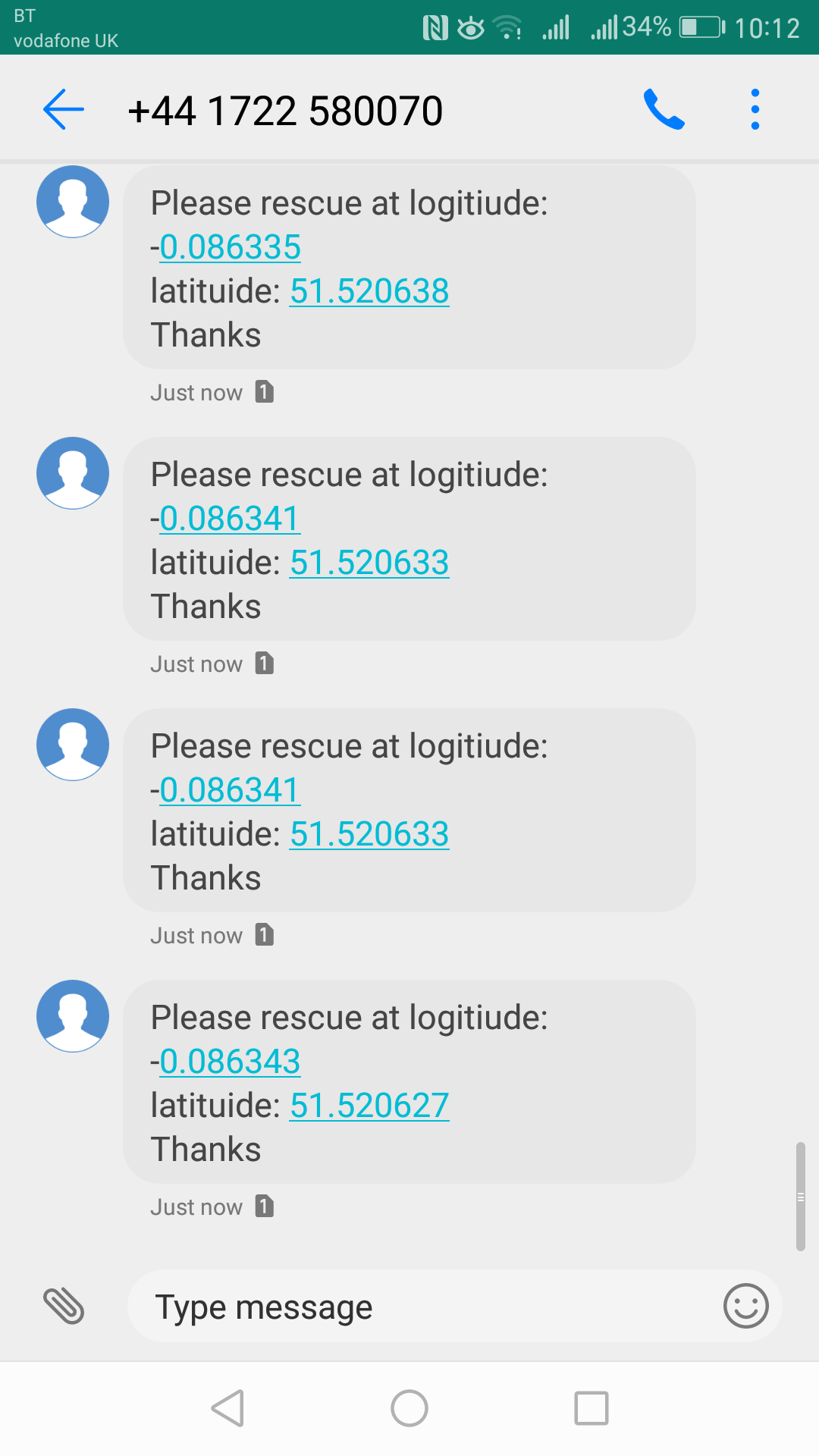Viewport: 819px width, 1456px height.
Task: Attach a file with the paperclip
Action: [64, 1306]
